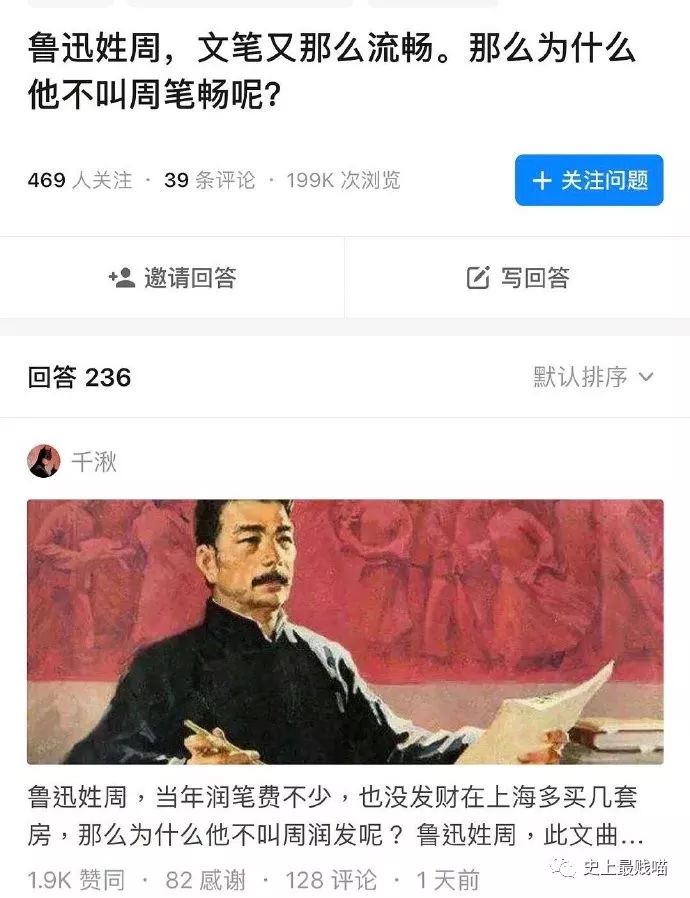Tap the 关注问题 button
Screen dimensions: 690x898
point(589,180)
